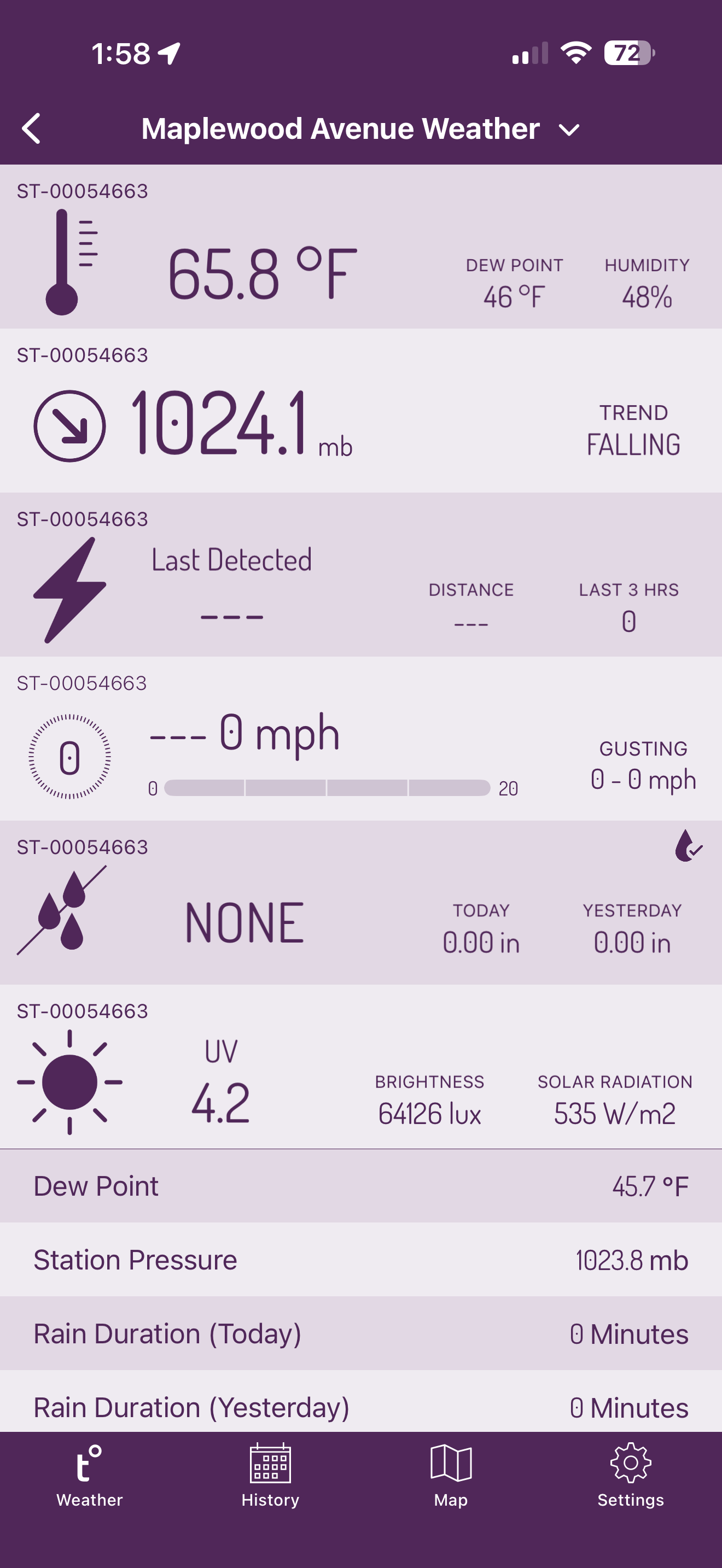The width and height of the screenshot is (722, 1568).
Task: Expand the Maplewood Avenue Weather station dropdown
Action: [x=569, y=130]
